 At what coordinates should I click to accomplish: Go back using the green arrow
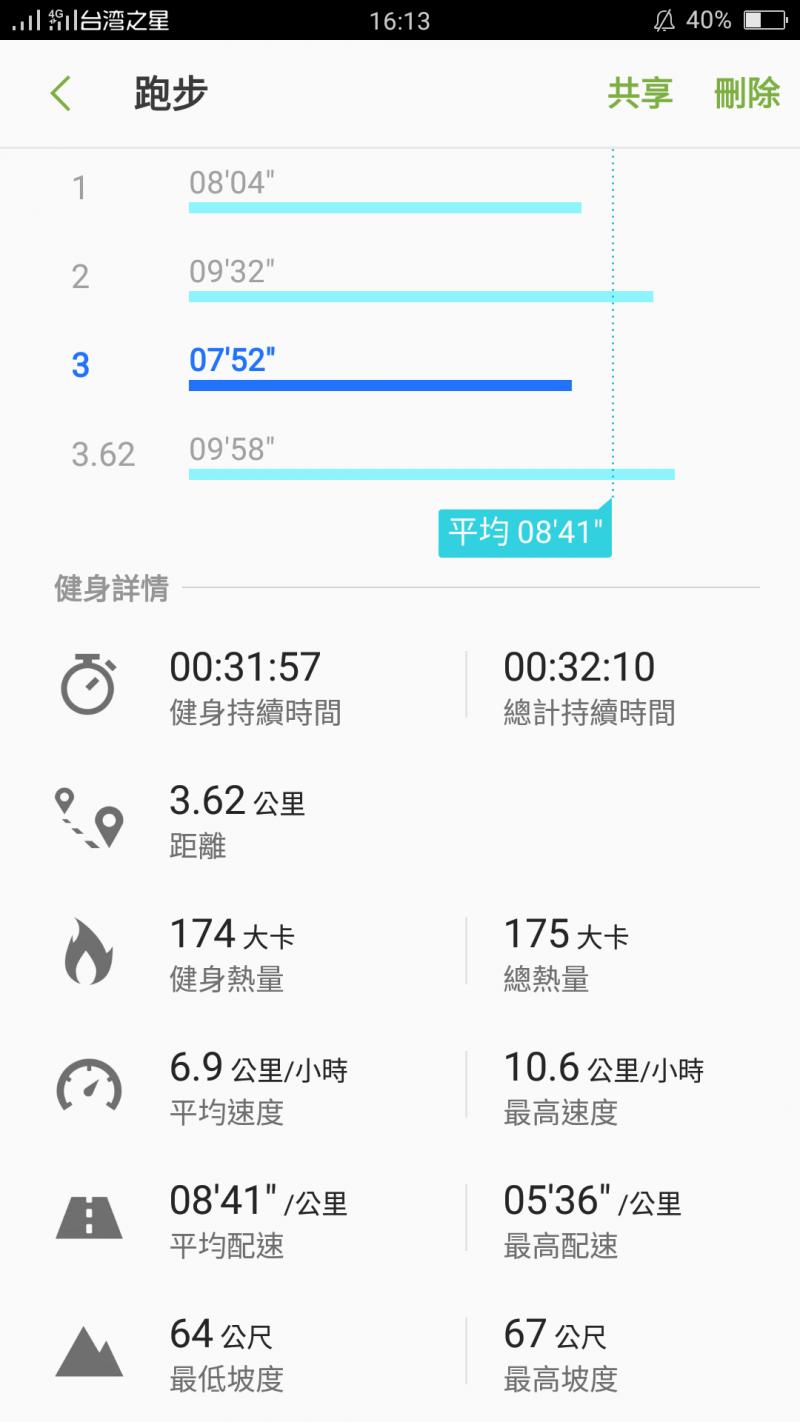[x=61, y=94]
